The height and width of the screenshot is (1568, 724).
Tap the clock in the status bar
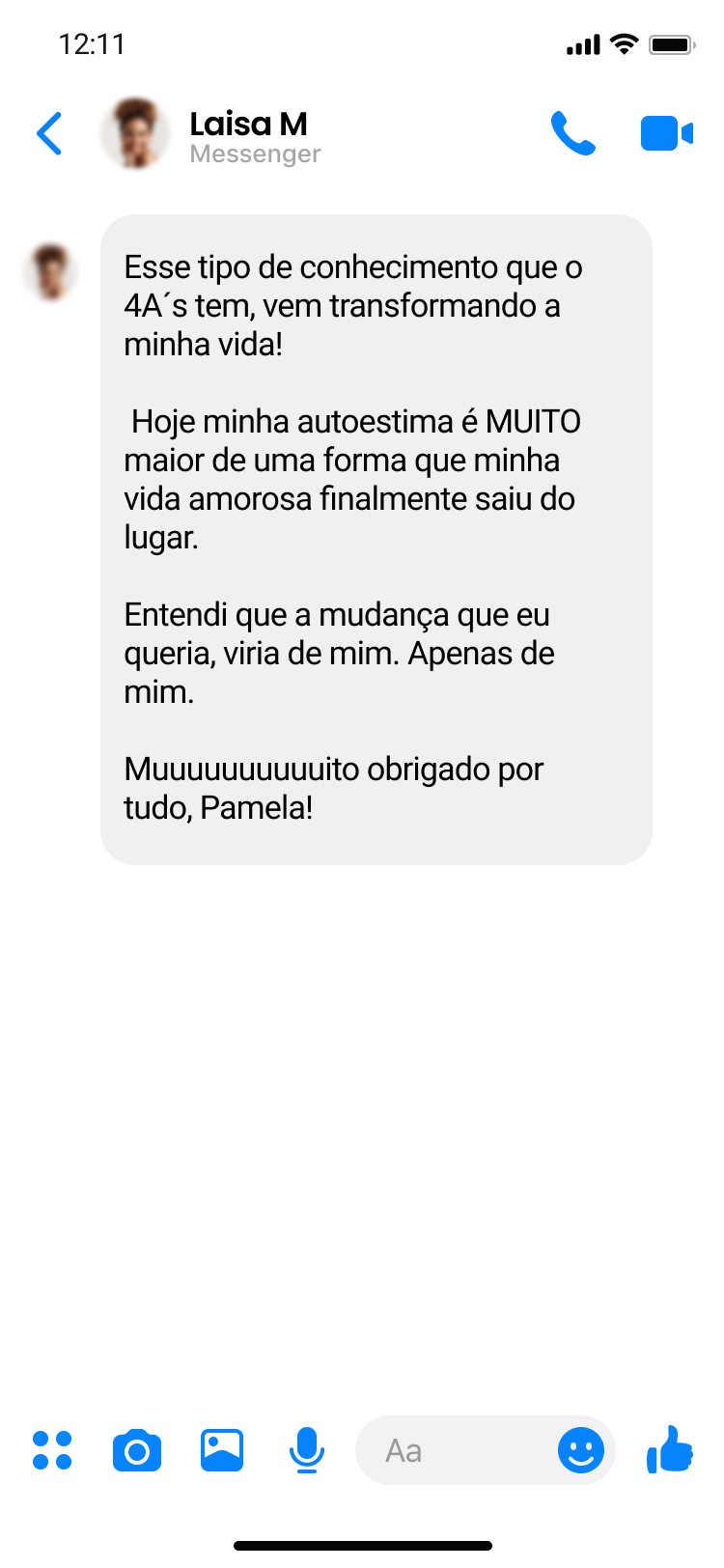point(93,43)
